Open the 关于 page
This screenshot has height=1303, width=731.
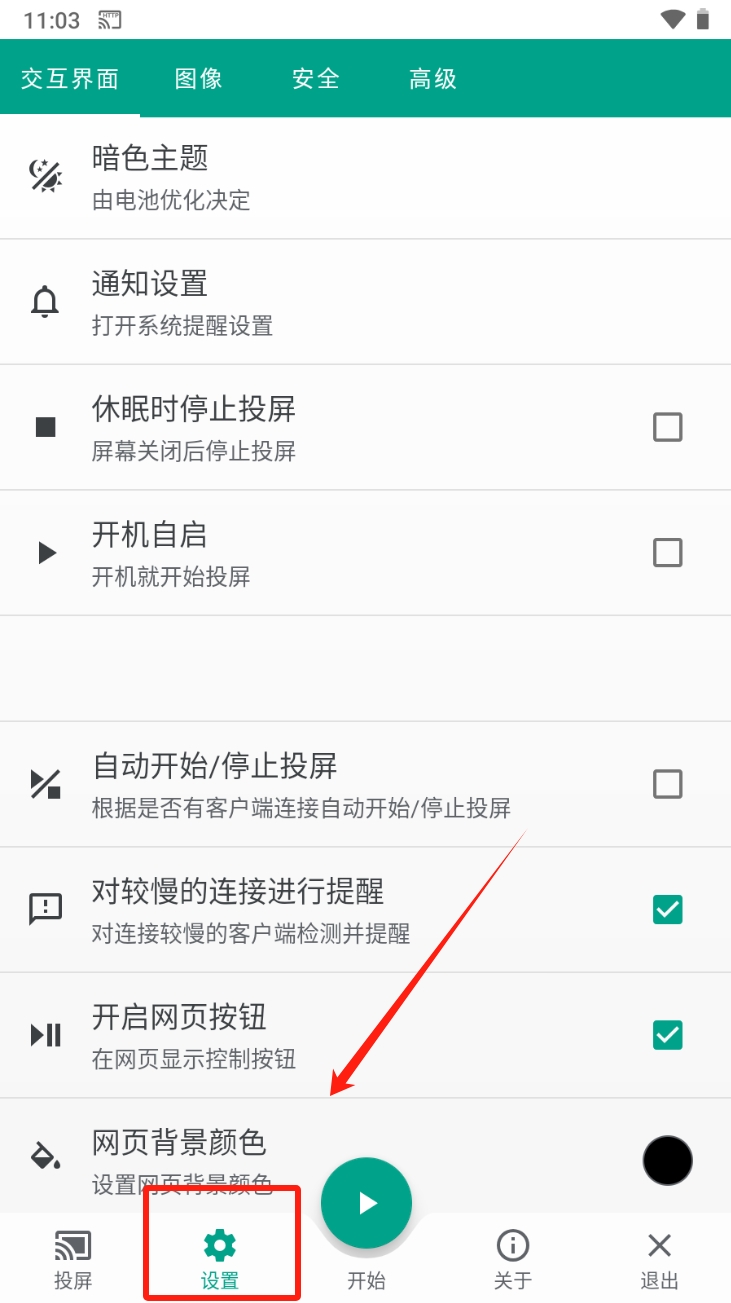(x=513, y=1259)
